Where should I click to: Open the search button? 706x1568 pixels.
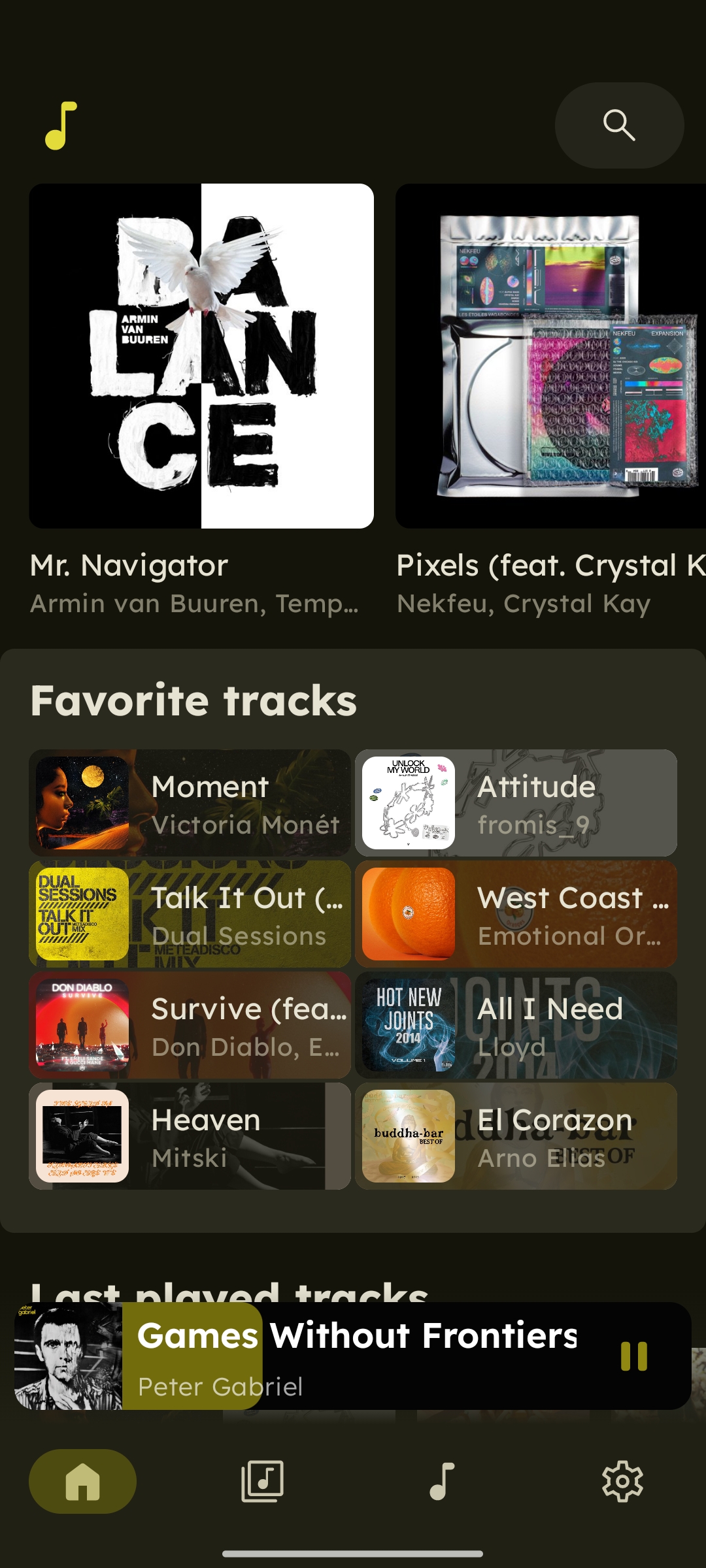point(619,125)
